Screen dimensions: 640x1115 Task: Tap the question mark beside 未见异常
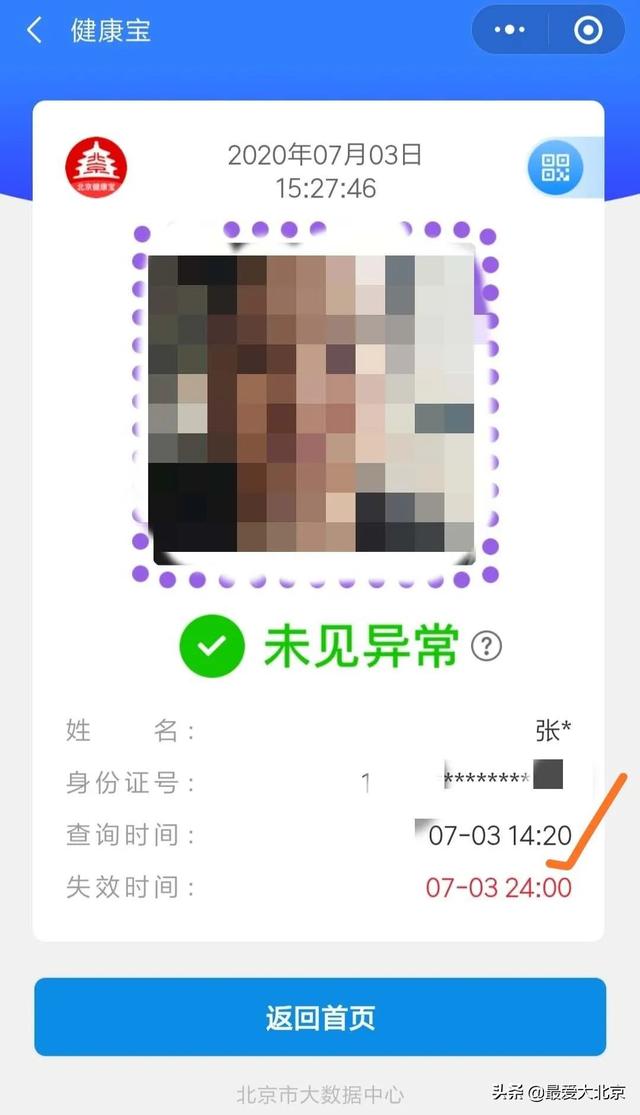486,646
